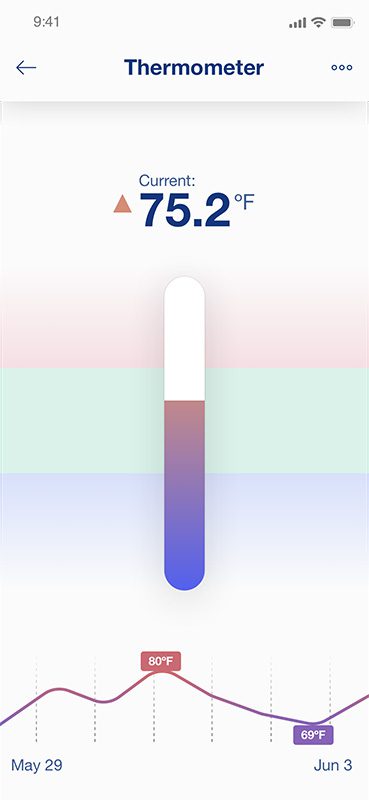Open the three-dot overflow menu
This screenshot has height=800, width=369.
pos(341,67)
